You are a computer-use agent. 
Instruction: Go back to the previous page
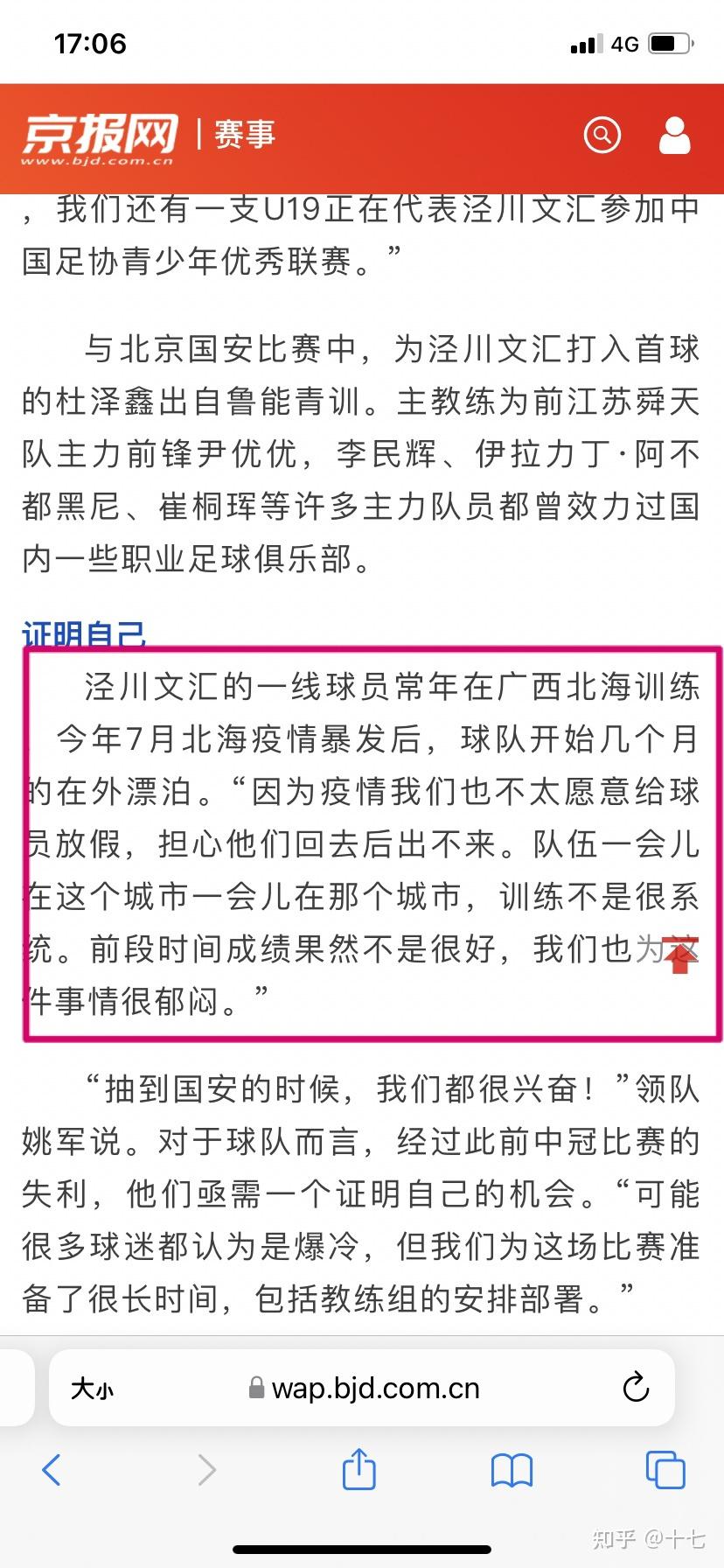click(x=52, y=1469)
